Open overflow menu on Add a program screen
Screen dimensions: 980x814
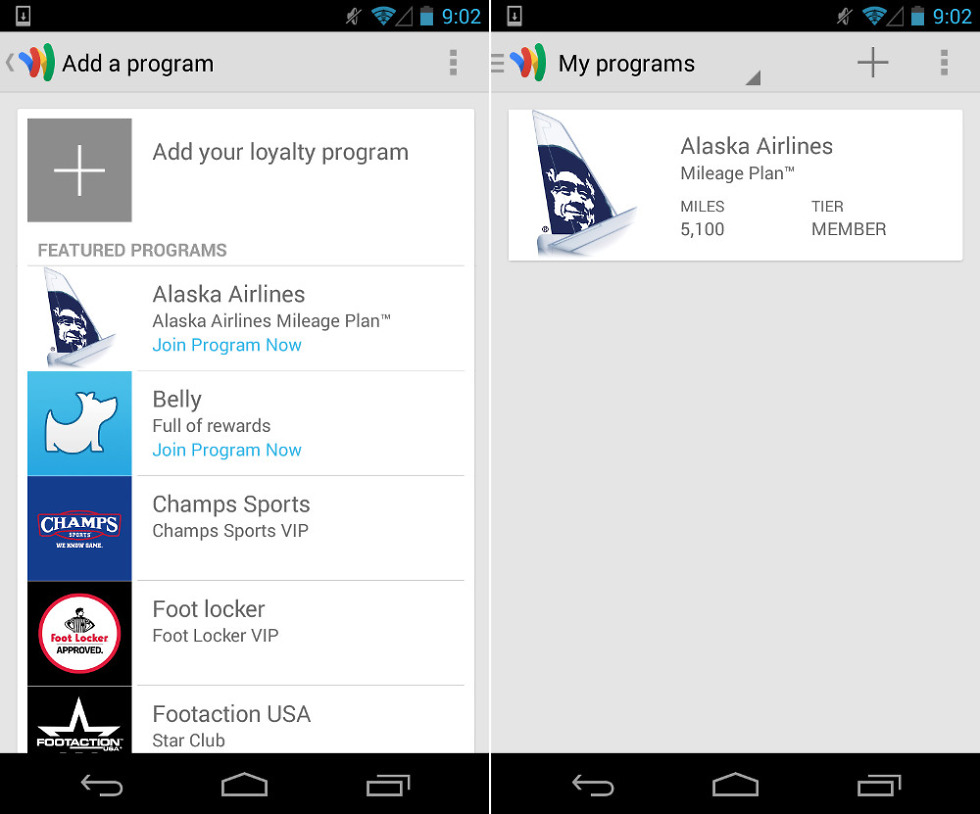(x=453, y=63)
